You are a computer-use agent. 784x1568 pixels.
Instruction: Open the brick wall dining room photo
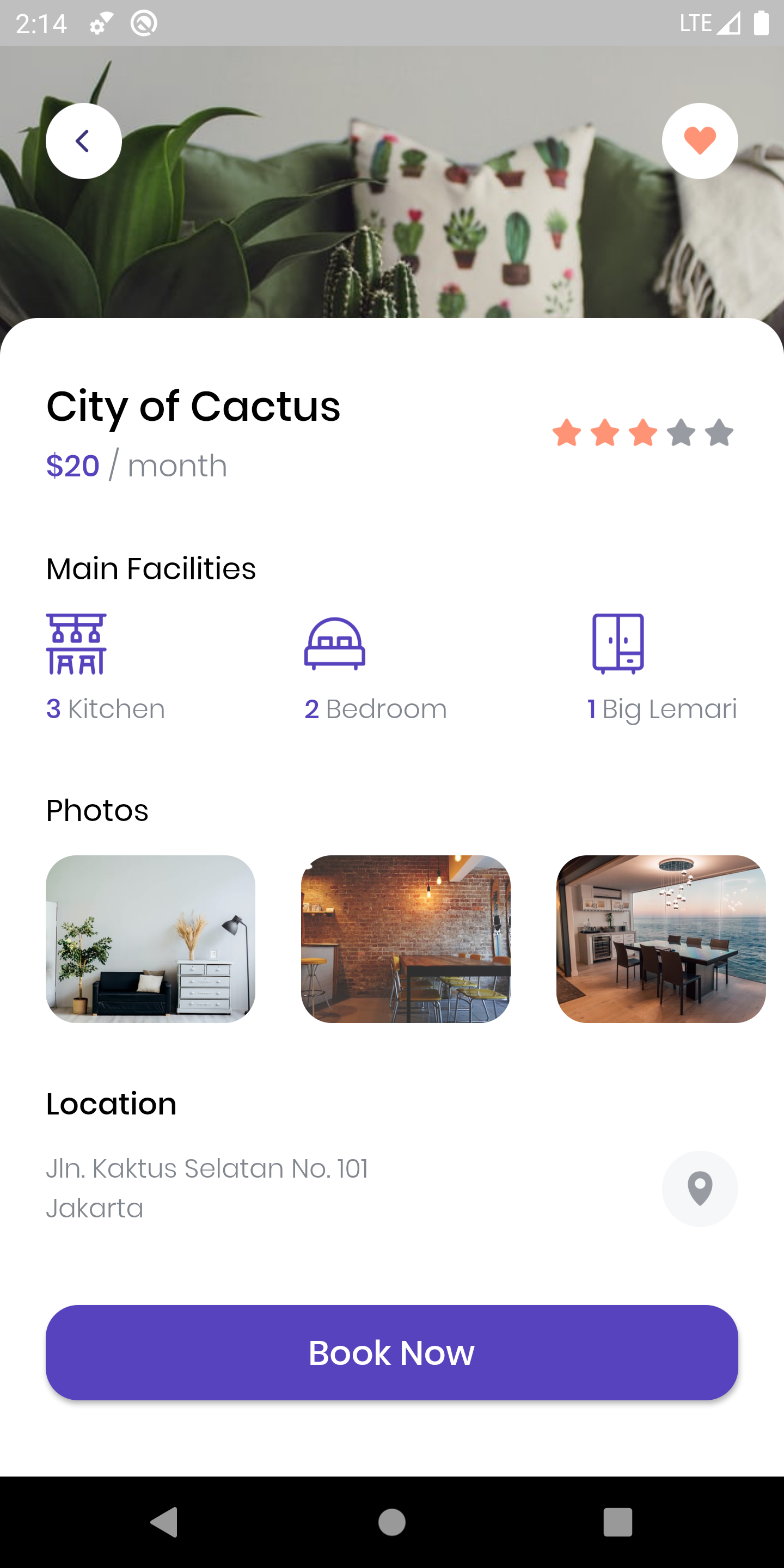[x=406, y=939]
